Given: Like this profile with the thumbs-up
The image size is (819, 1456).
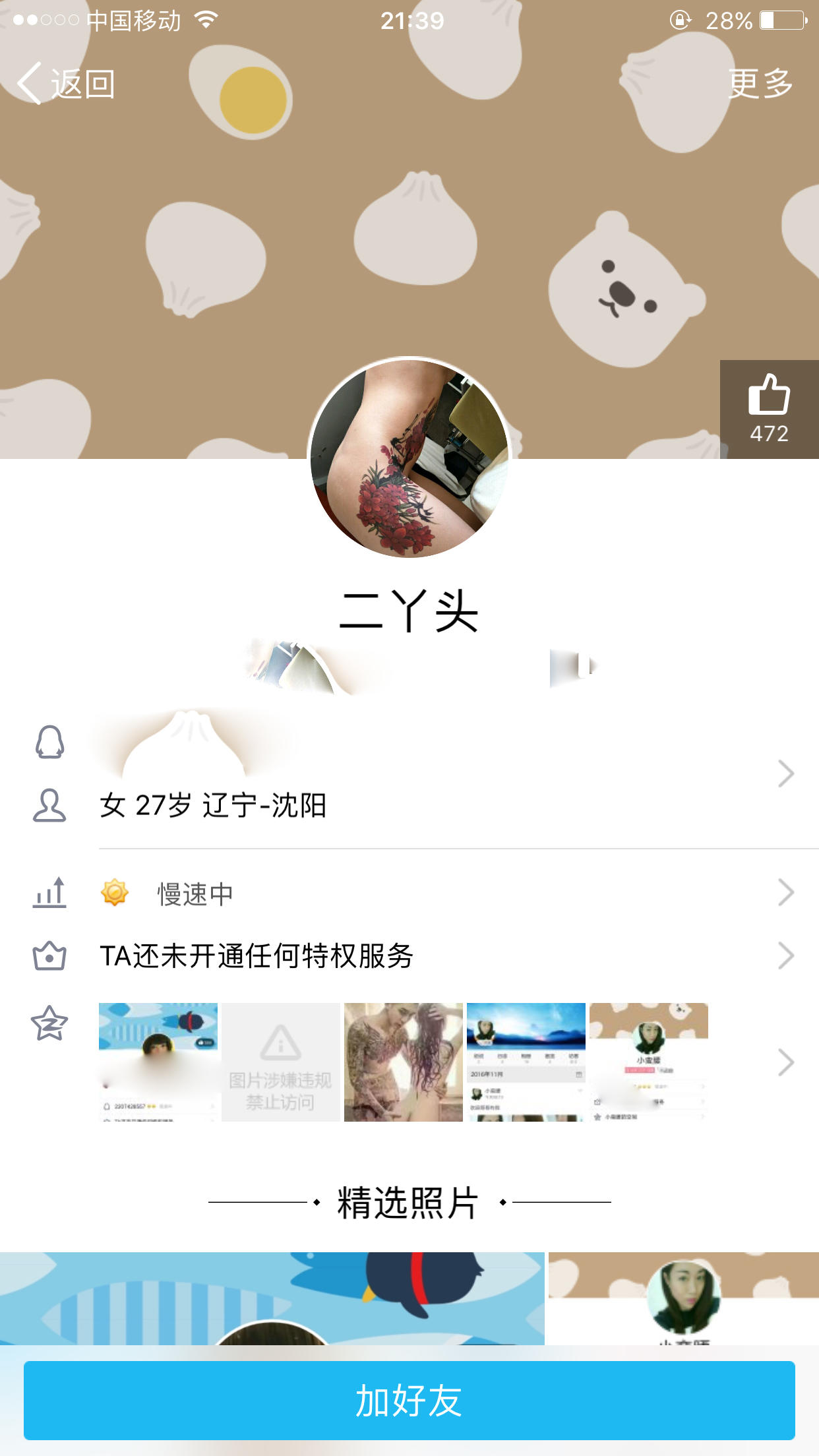Looking at the screenshot, I should (x=769, y=409).
